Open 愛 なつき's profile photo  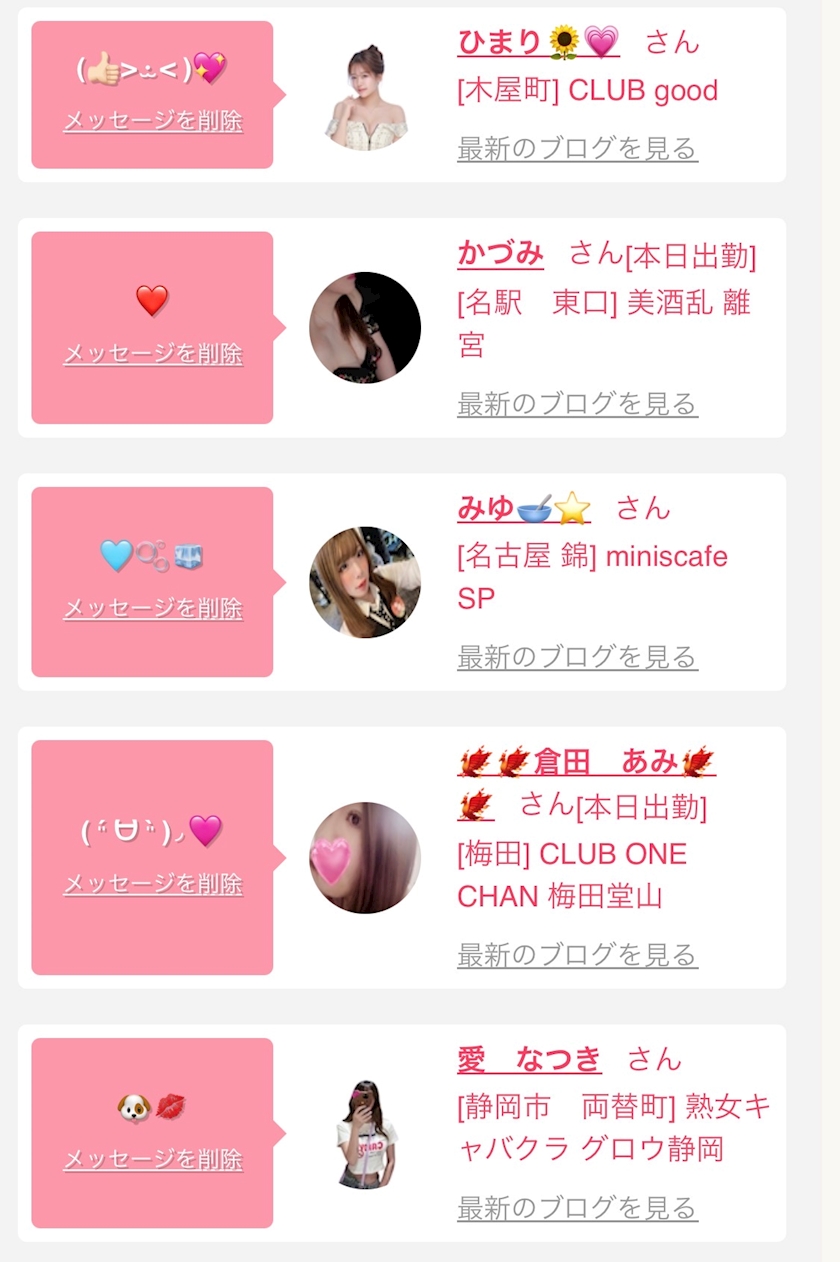click(365, 1133)
